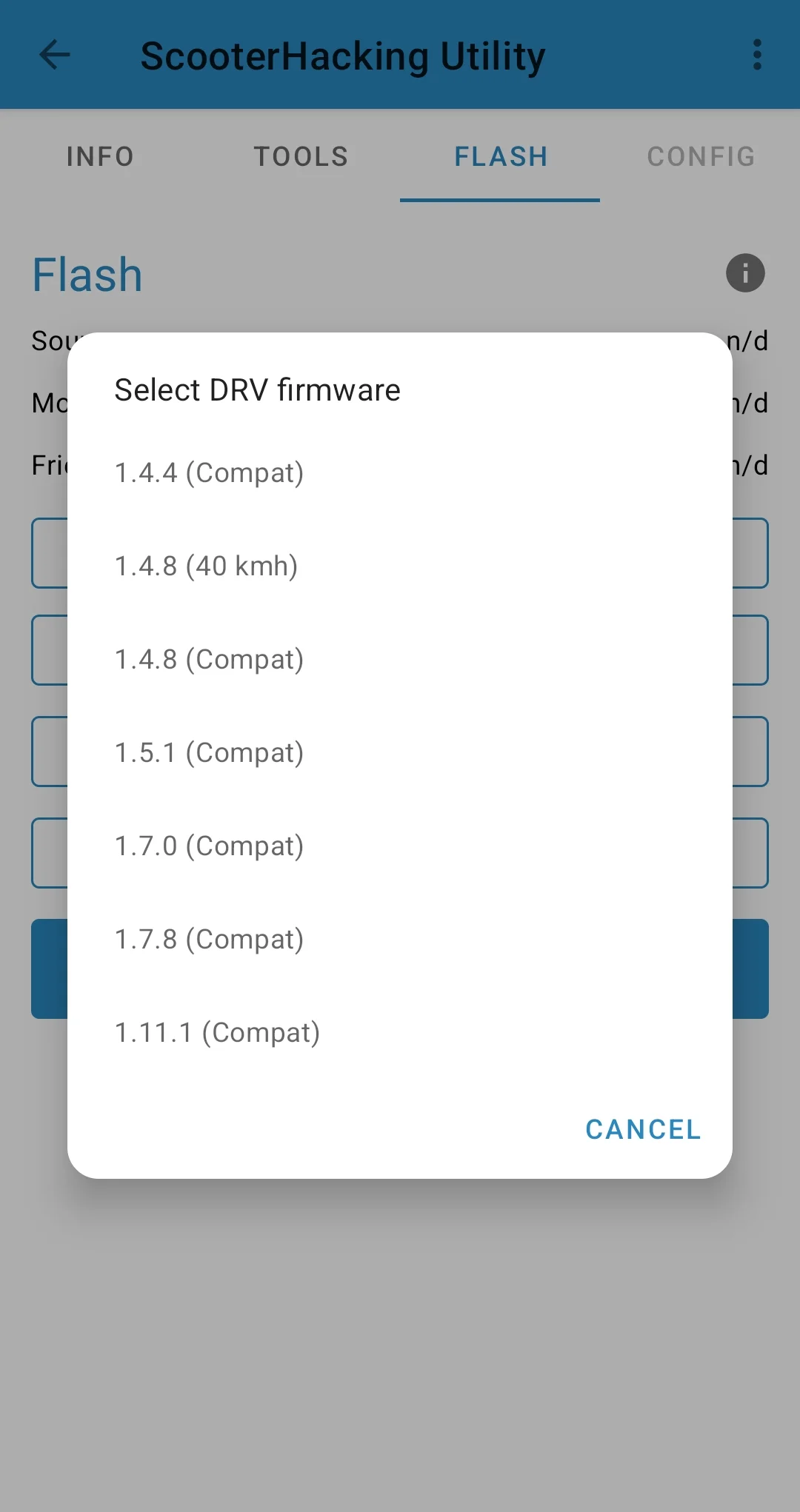Screen dimensions: 800x1512
Task: Choose the 1.4.8 (40 kmh) firmware
Action: (207, 566)
